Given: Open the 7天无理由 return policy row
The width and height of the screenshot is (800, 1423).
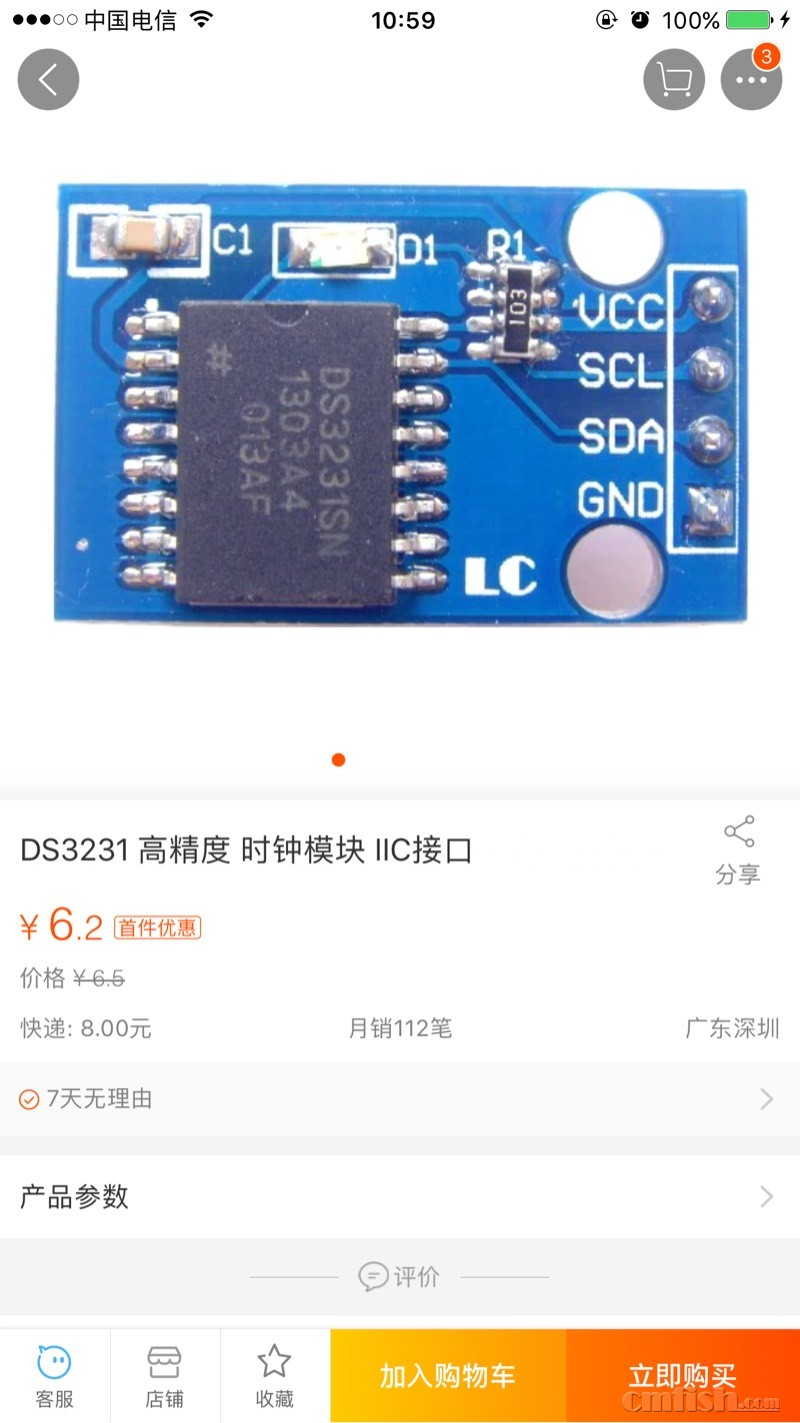Looking at the screenshot, I should [400, 1099].
